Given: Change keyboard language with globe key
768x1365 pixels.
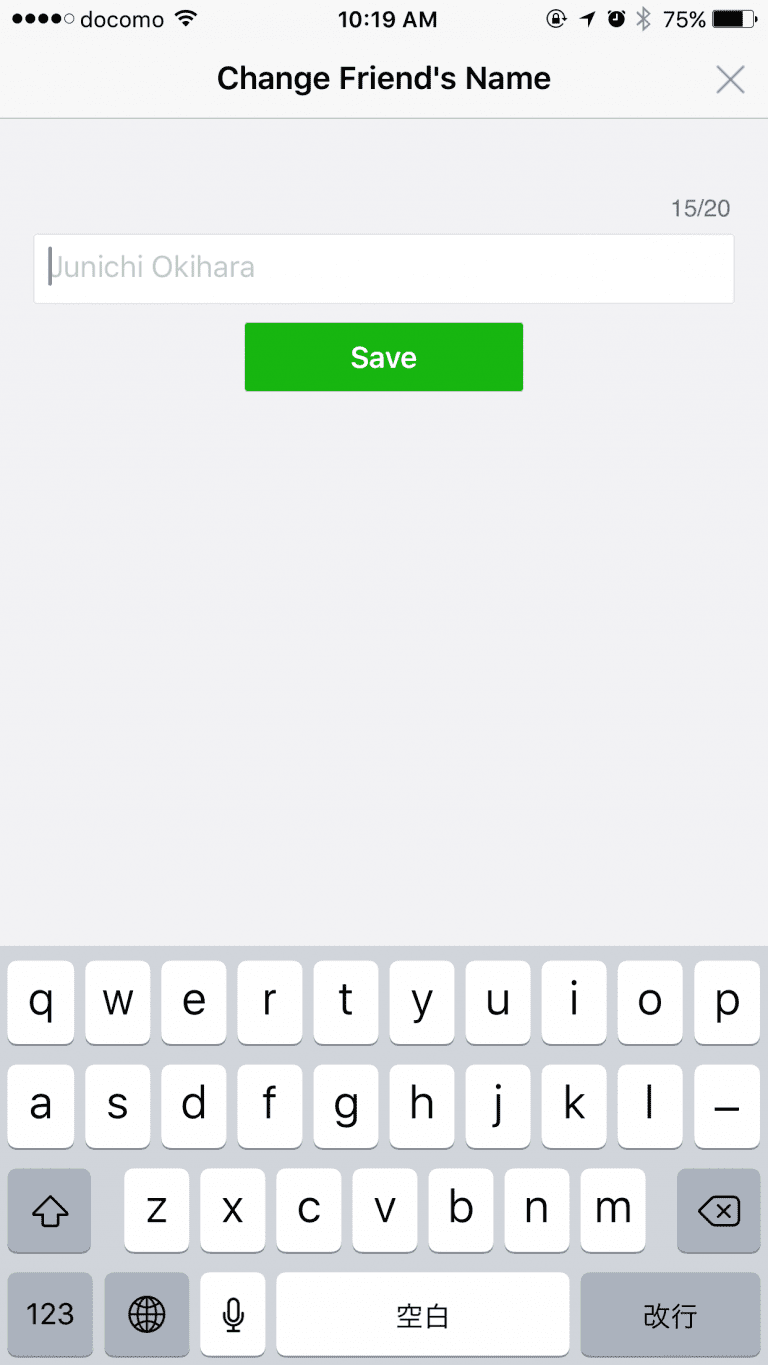Looking at the screenshot, I should pyautogui.click(x=147, y=1314).
